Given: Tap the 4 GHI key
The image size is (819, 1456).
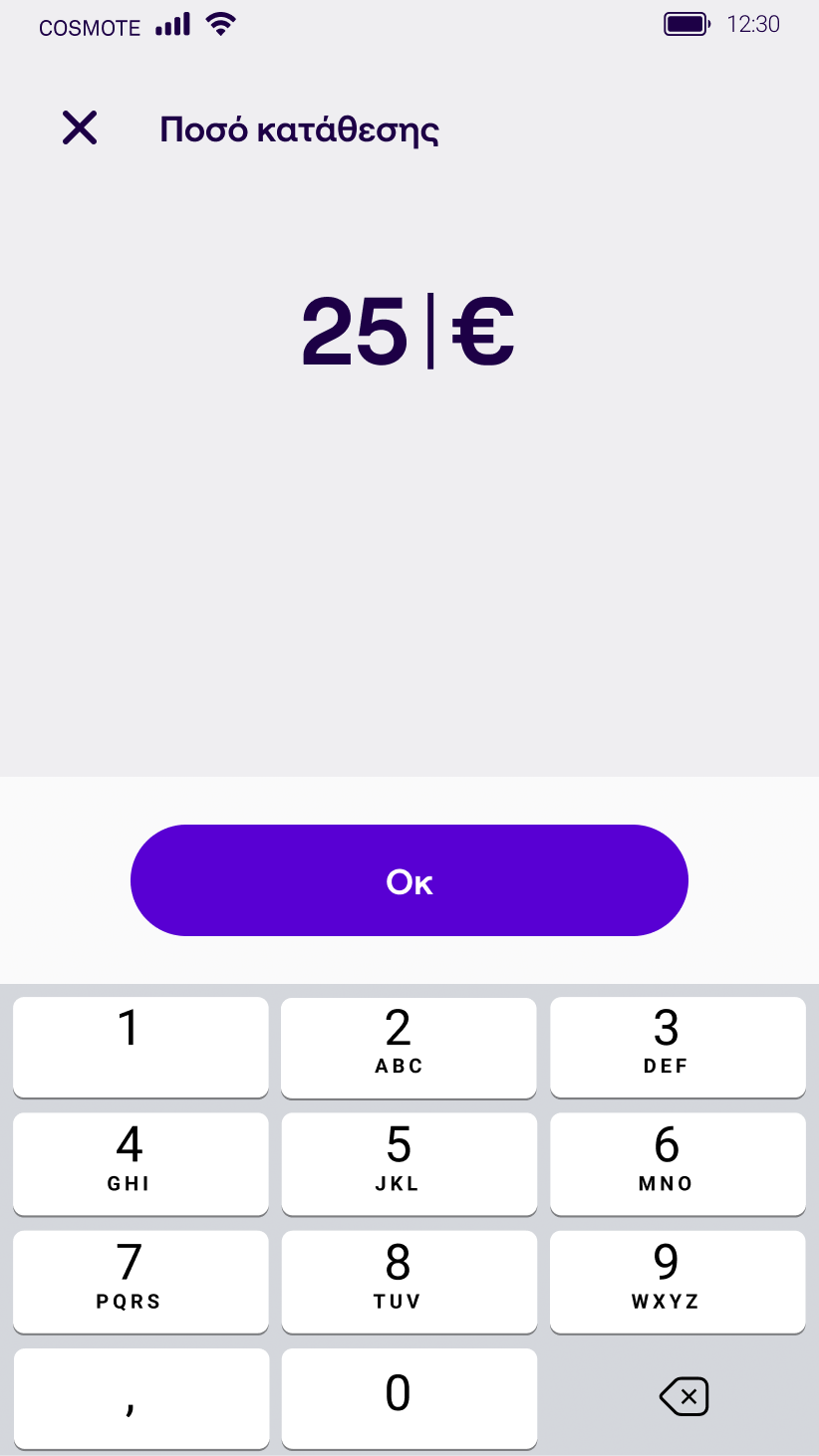Looking at the screenshot, I should 140,1164.
